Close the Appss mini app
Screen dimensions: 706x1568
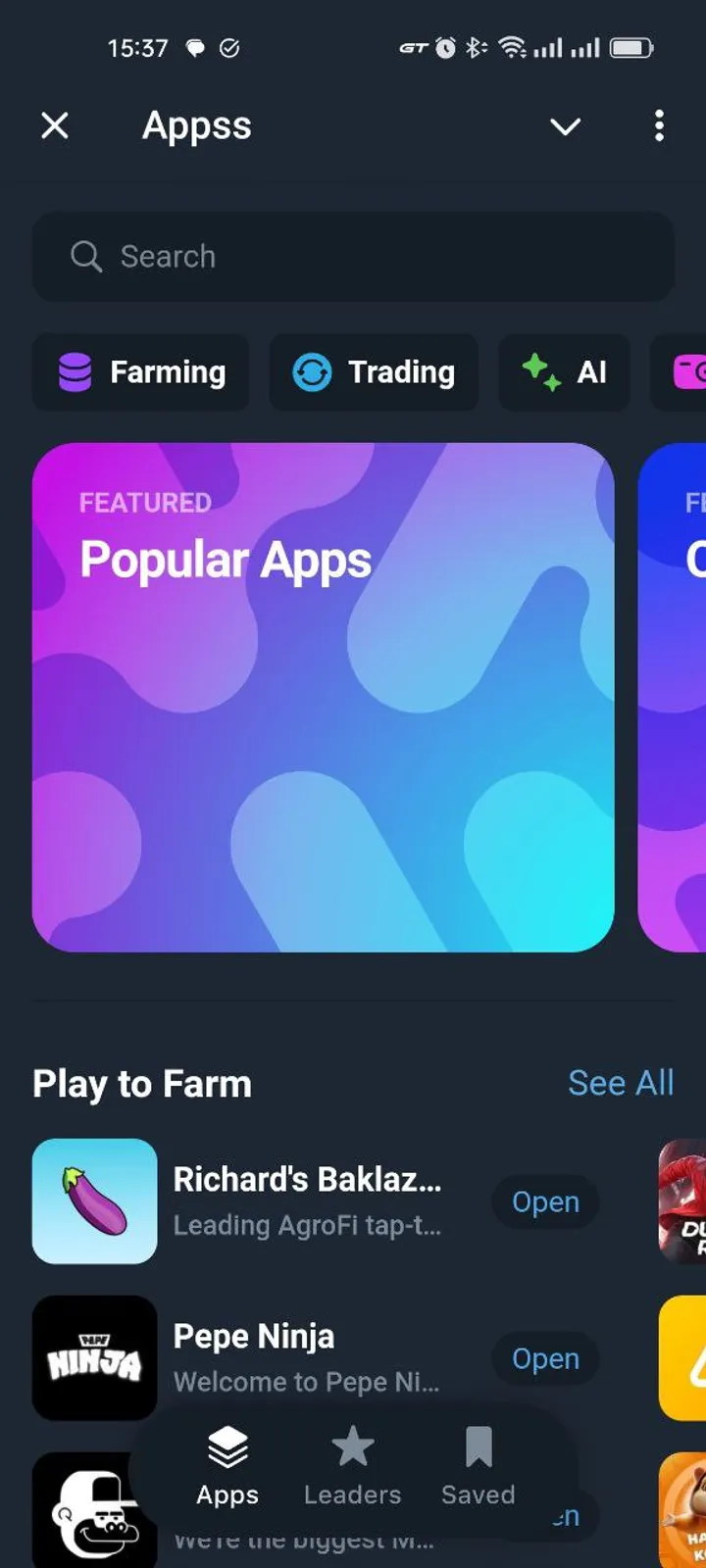pos(55,125)
